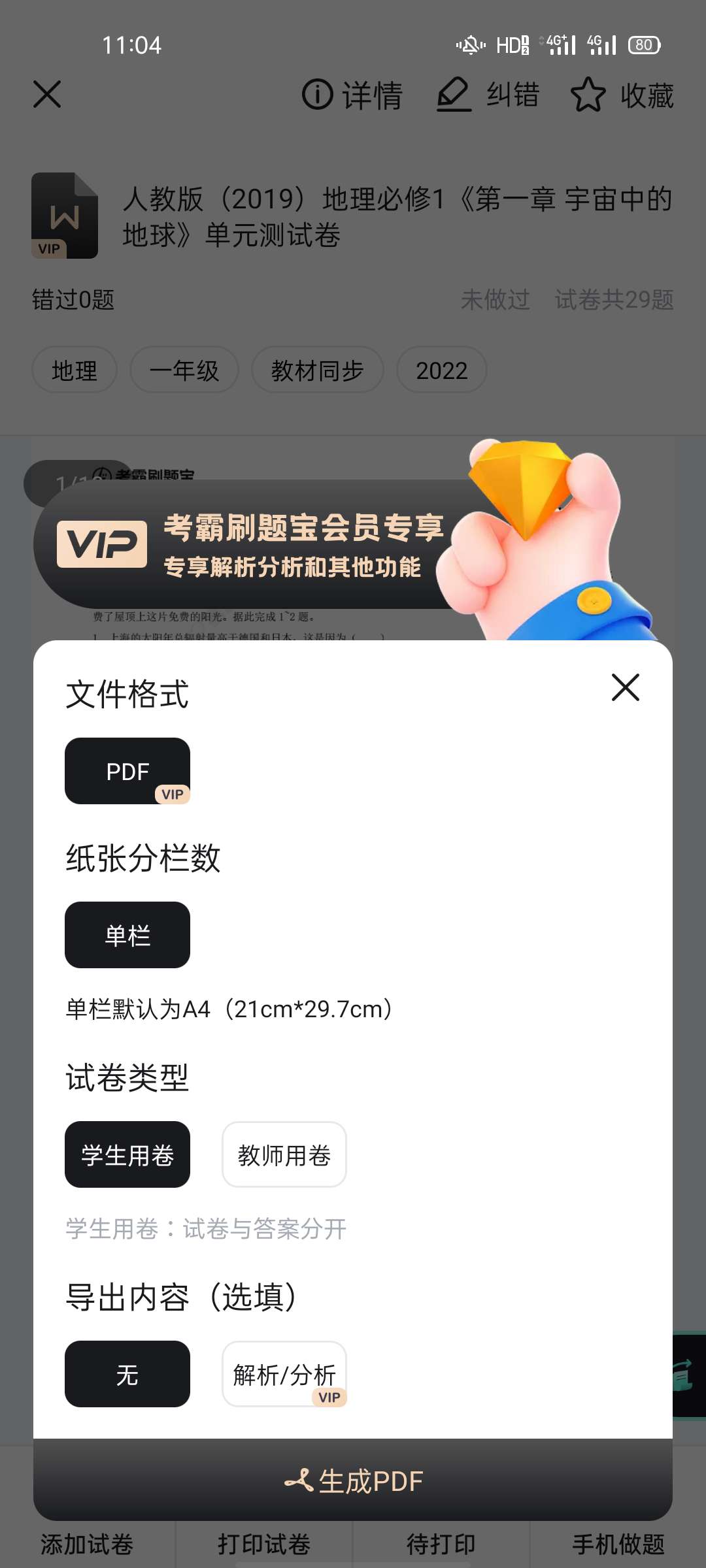Include 解析/分析 in the export
706x1568 pixels.
coord(284,1374)
